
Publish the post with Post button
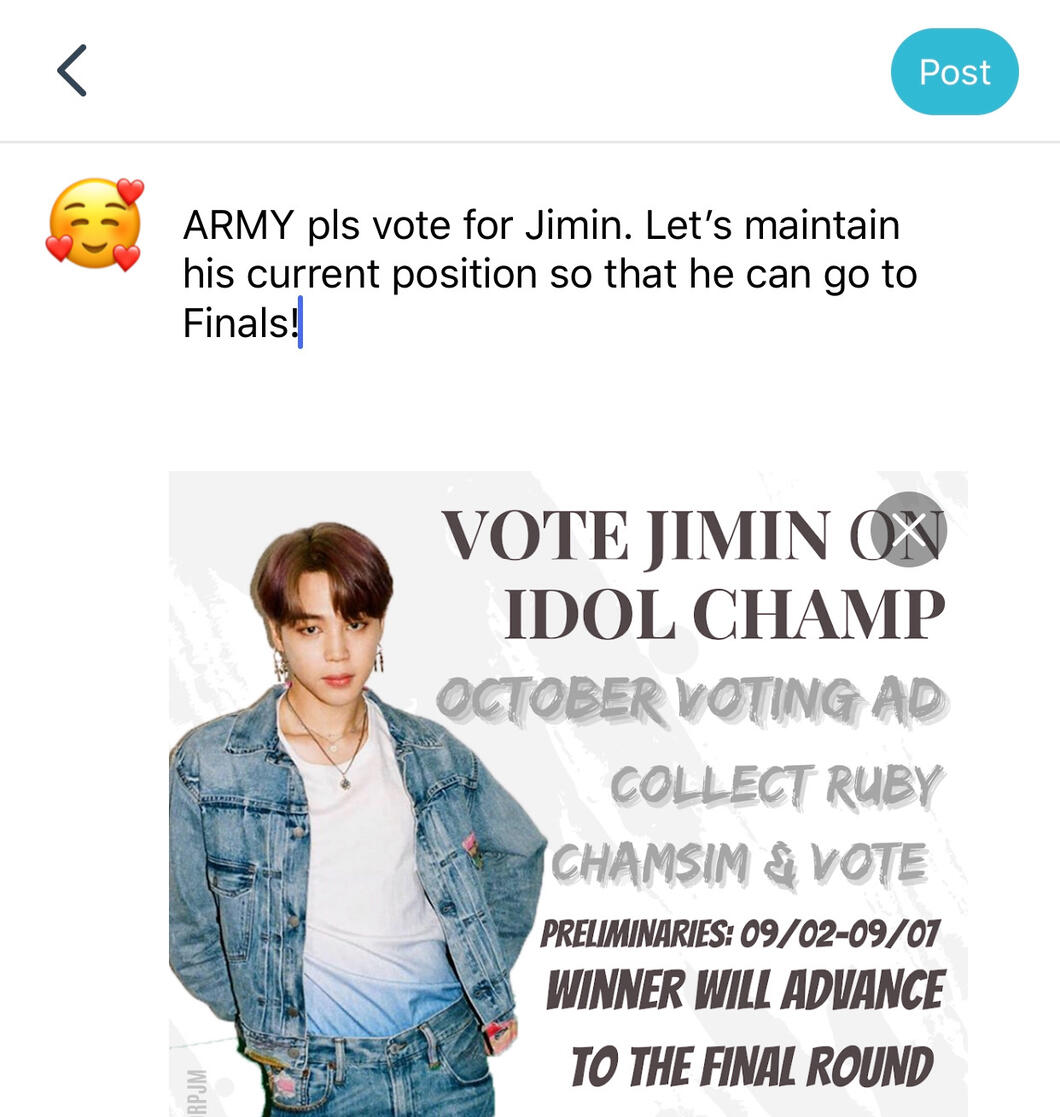point(954,72)
